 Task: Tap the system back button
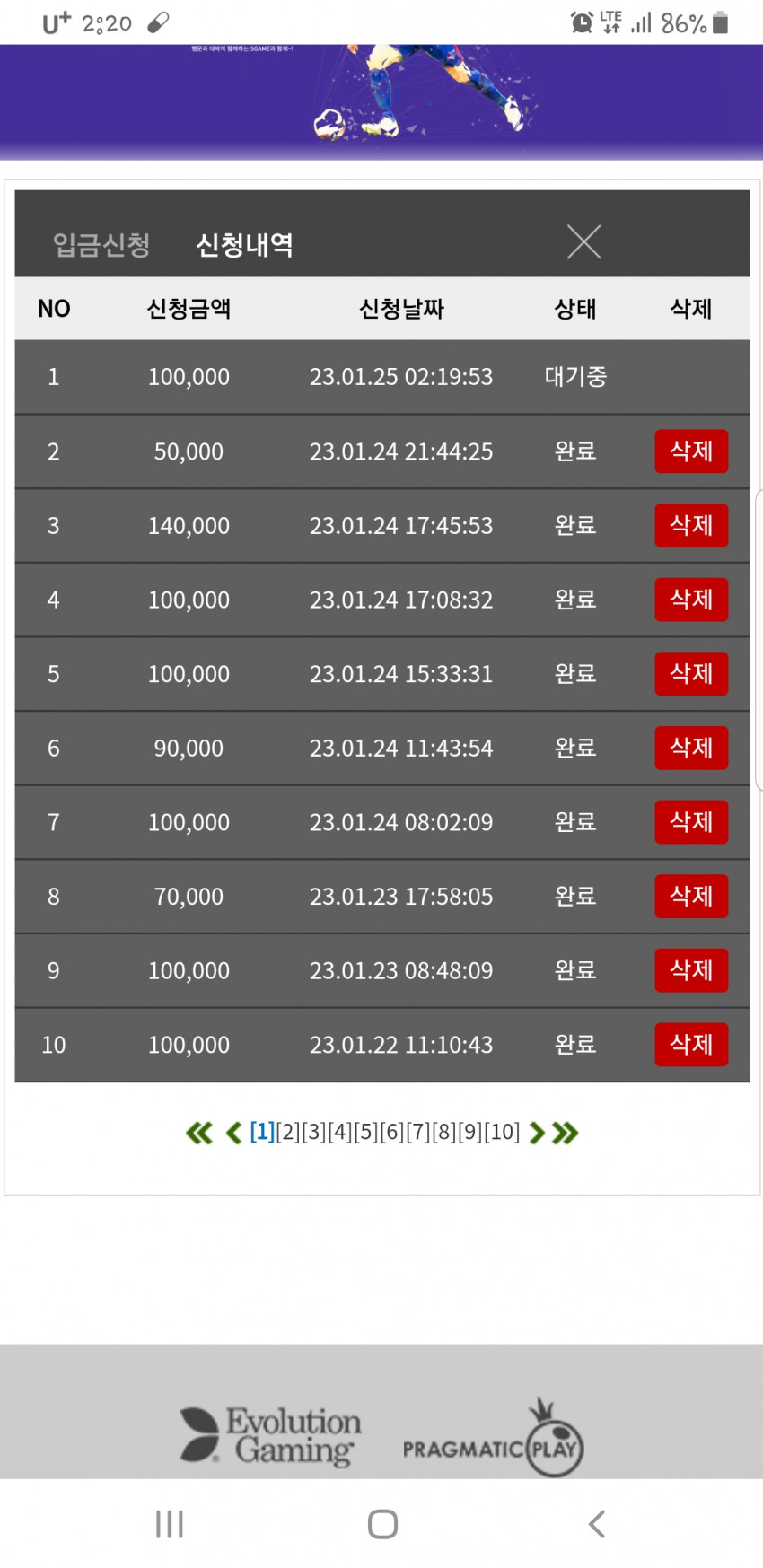[x=596, y=1524]
